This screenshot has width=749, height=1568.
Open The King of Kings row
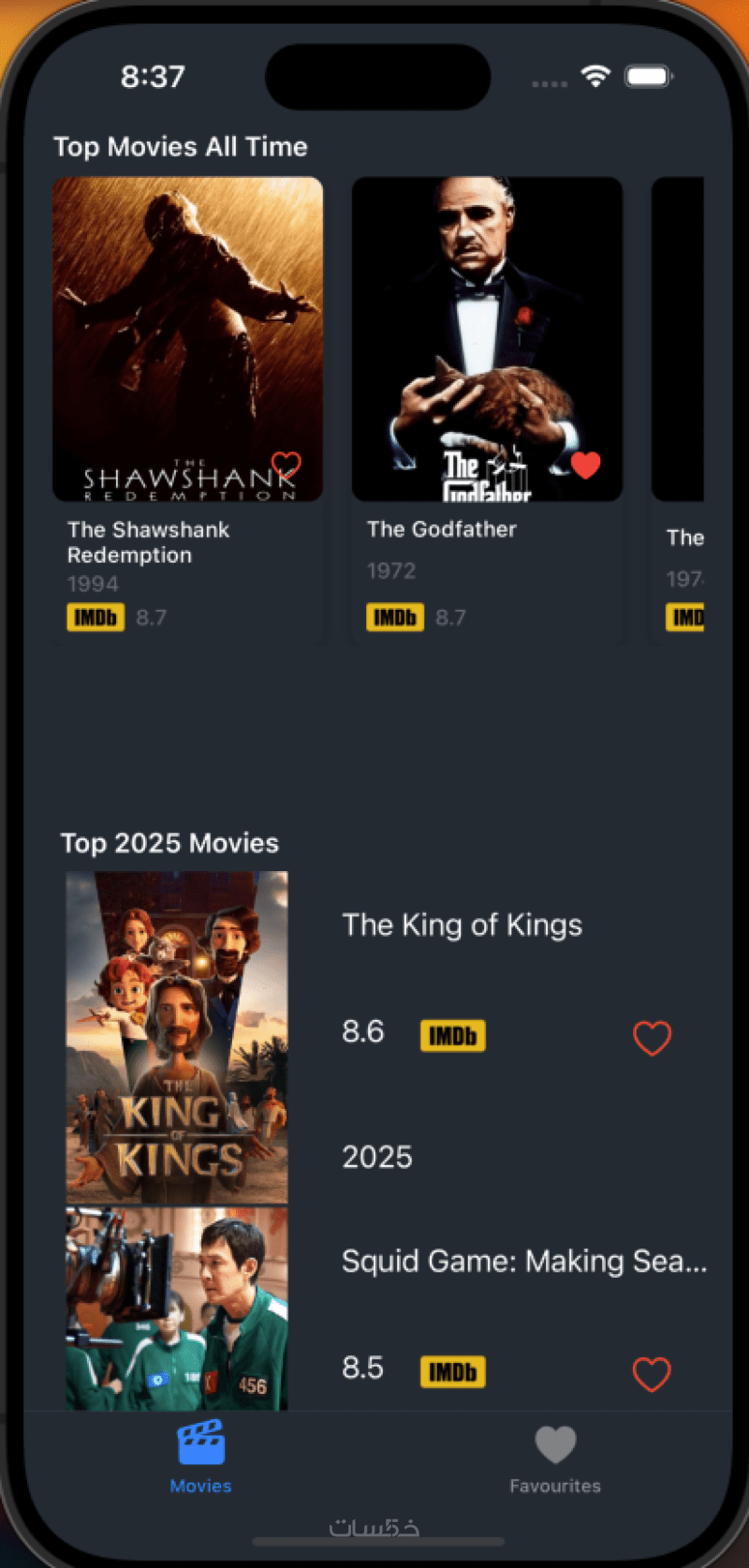pos(461,925)
